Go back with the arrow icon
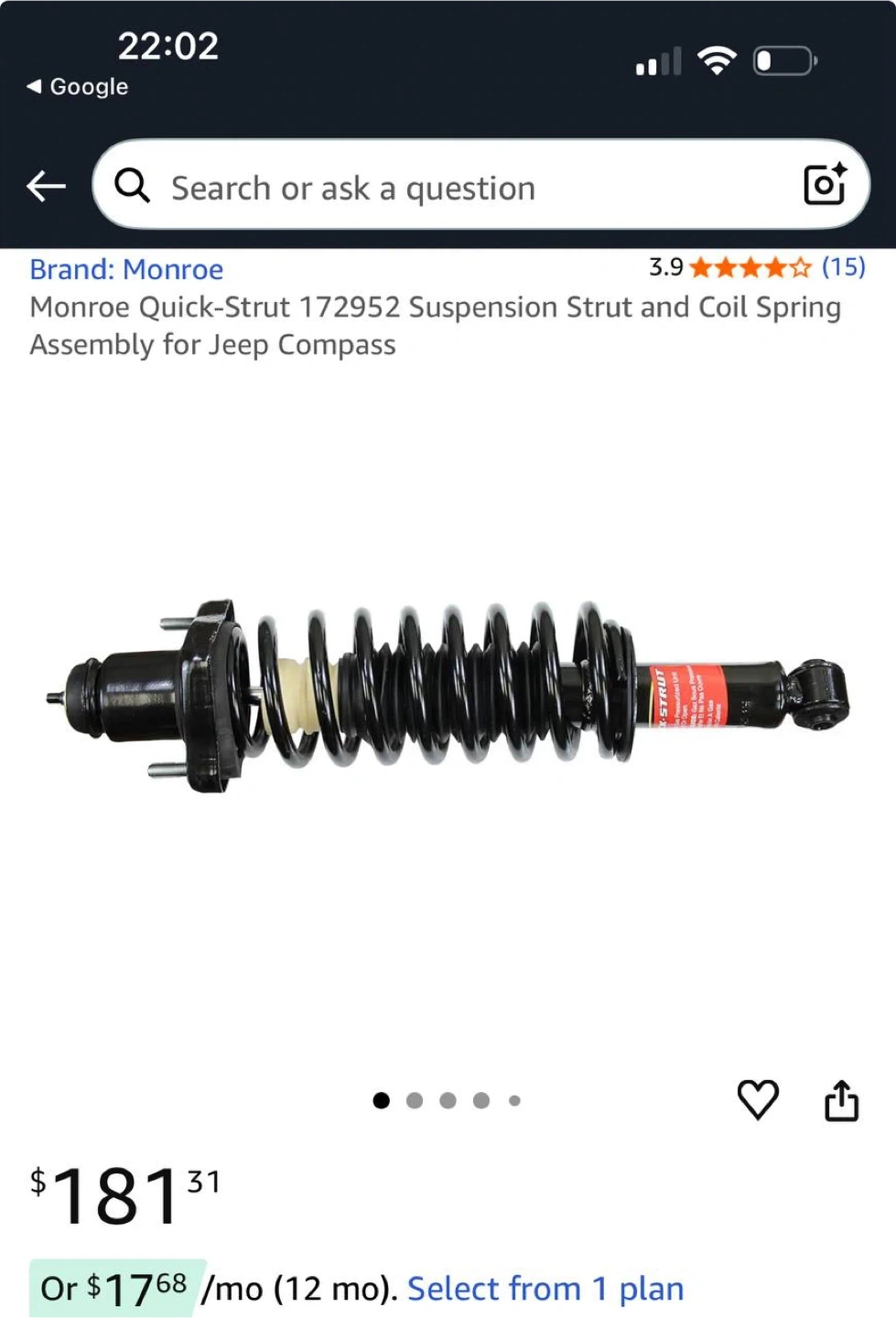Viewport: 896px width, 1318px height. pos(46,187)
